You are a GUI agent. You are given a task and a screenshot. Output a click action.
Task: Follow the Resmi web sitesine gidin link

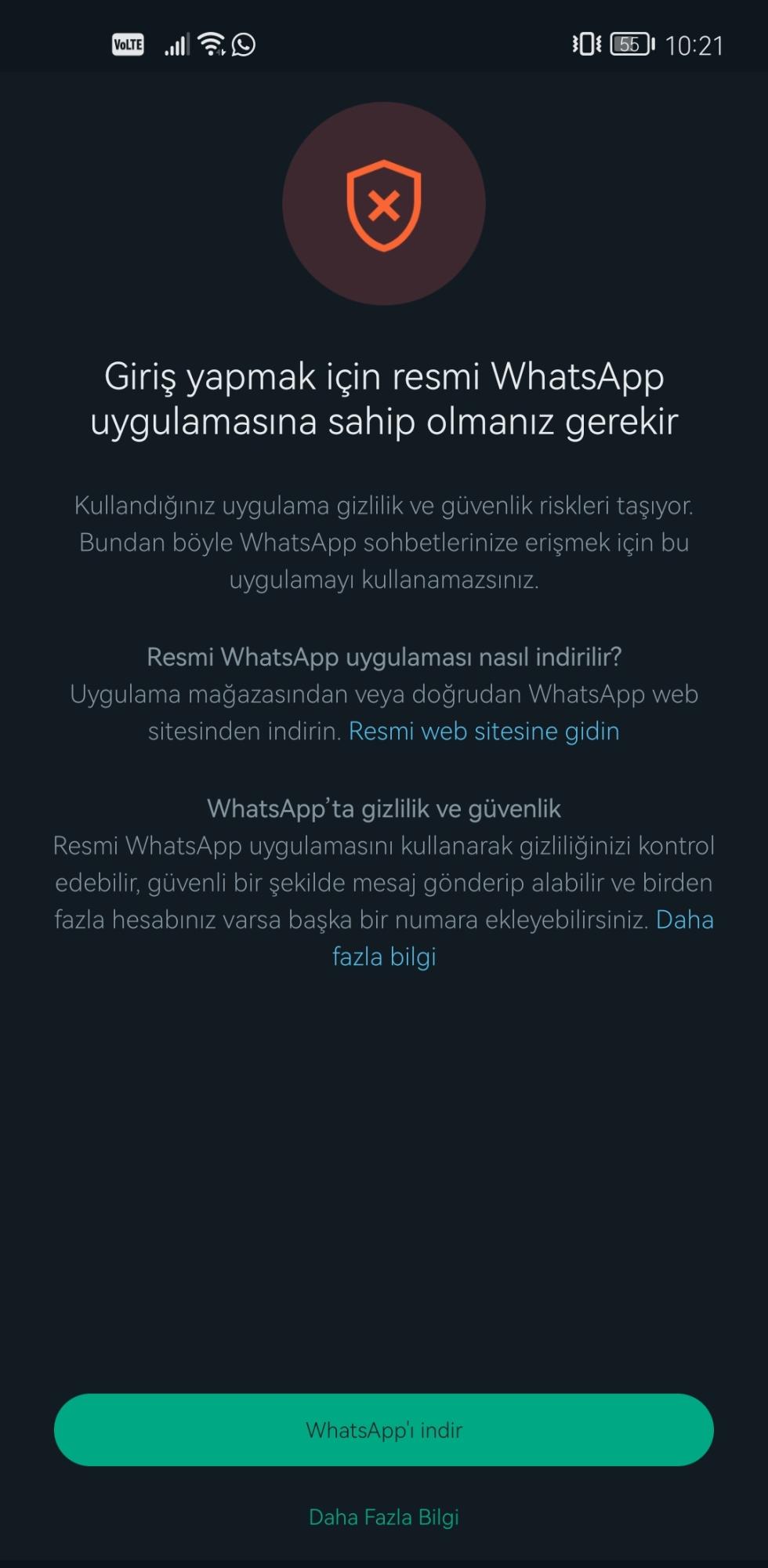coord(484,731)
